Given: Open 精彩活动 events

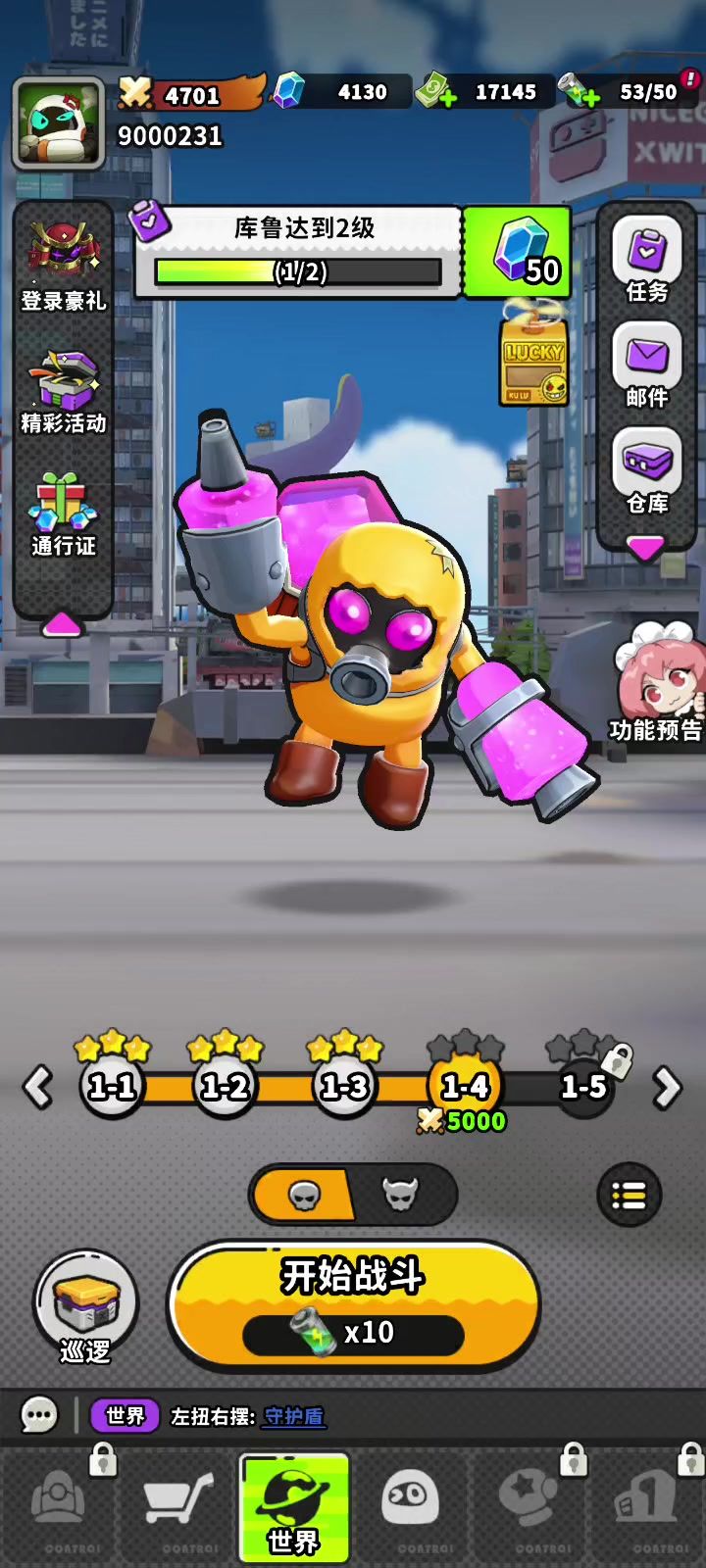Looking at the screenshot, I should [x=64, y=392].
